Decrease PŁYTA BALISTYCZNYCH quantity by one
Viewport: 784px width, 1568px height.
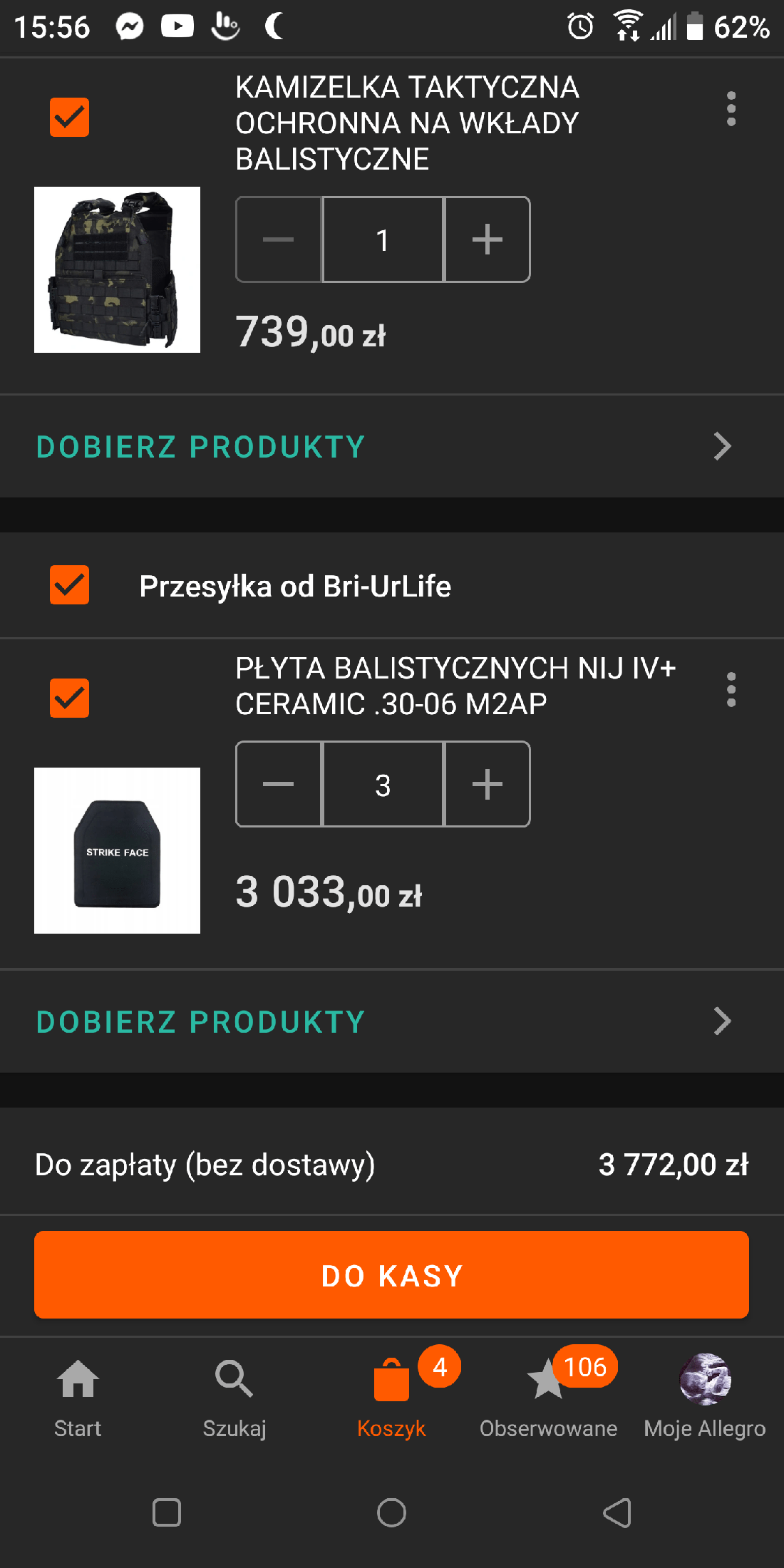pyautogui.click(x=278, y=784)
